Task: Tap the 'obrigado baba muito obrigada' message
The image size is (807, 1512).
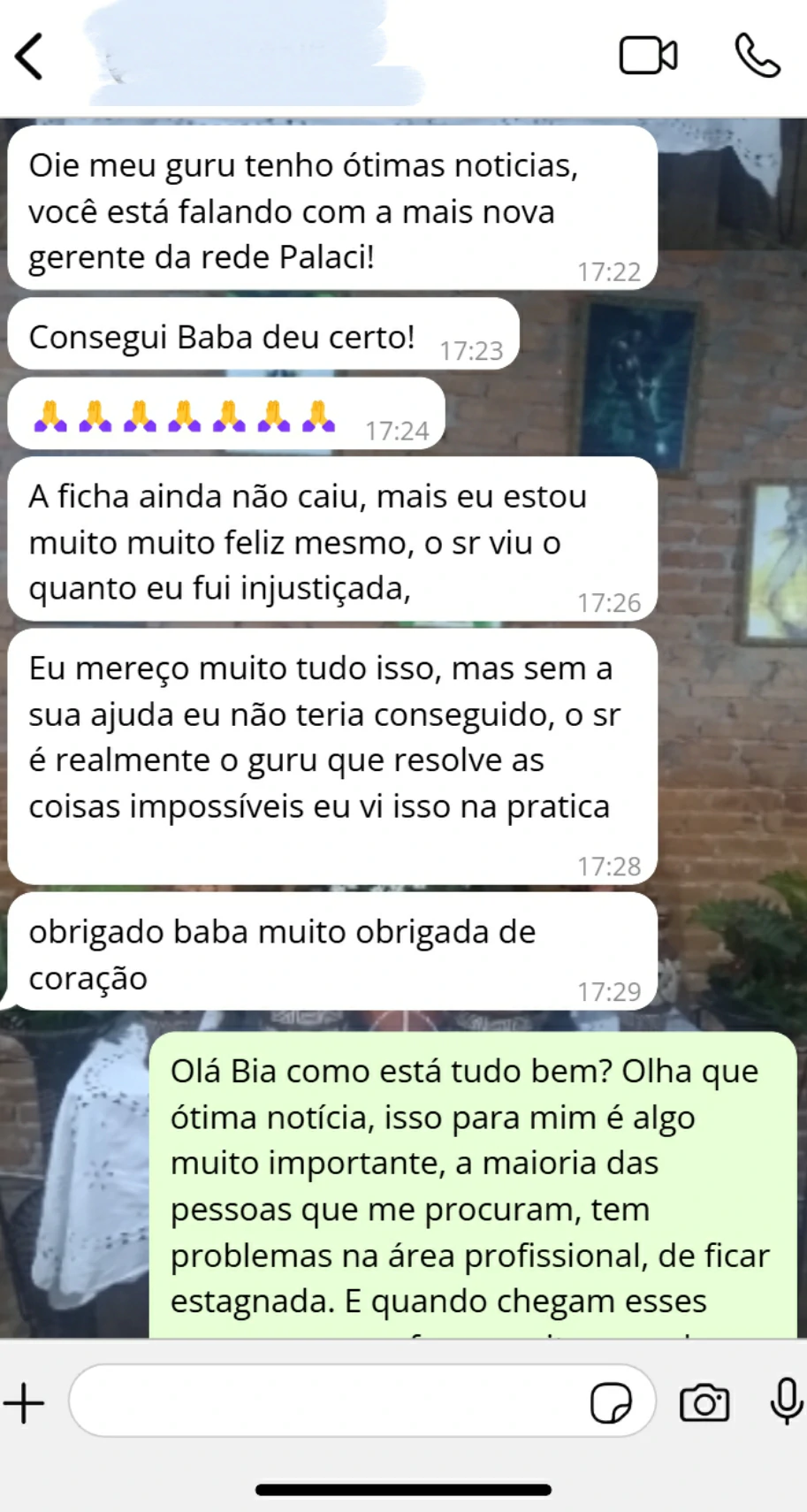Action: pyautogui.click(x=283, y=953)
